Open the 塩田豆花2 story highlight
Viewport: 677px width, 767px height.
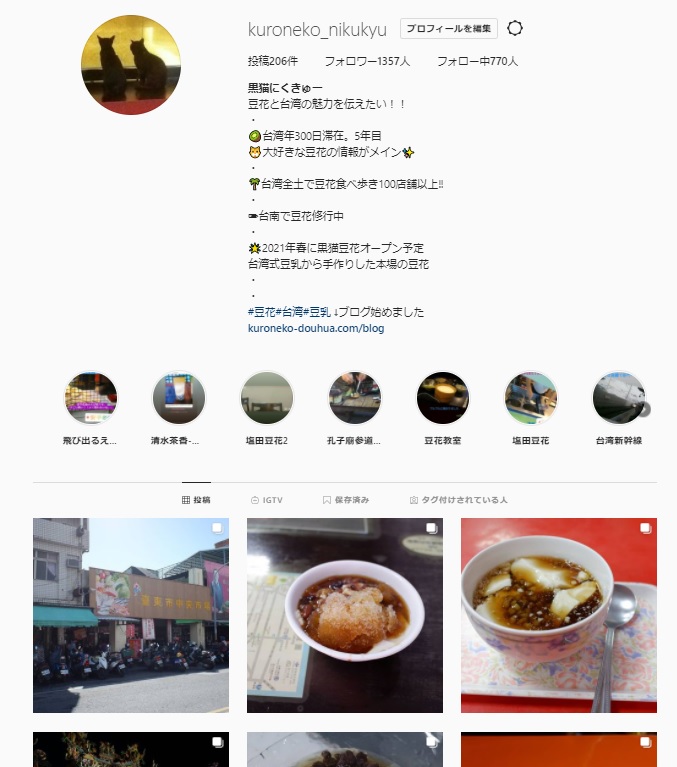267,398
